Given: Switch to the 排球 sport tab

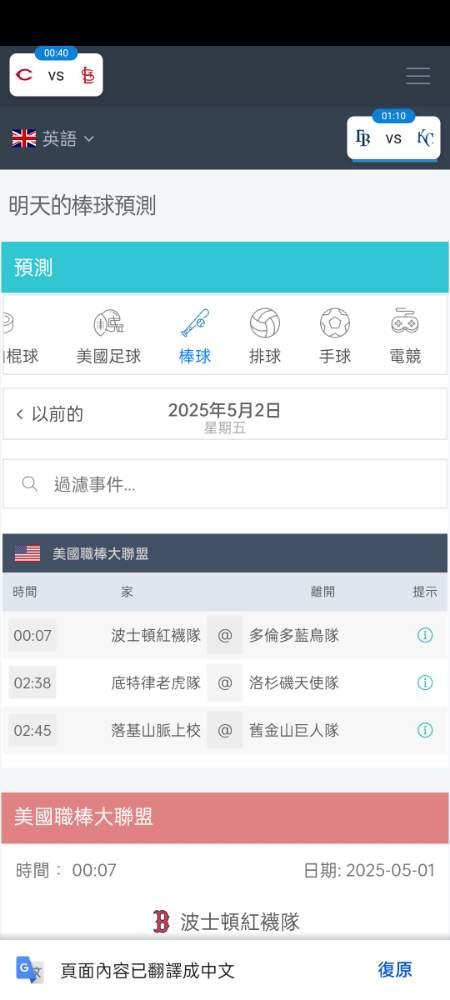Looking at the screenshot, I should click(265, 336).
